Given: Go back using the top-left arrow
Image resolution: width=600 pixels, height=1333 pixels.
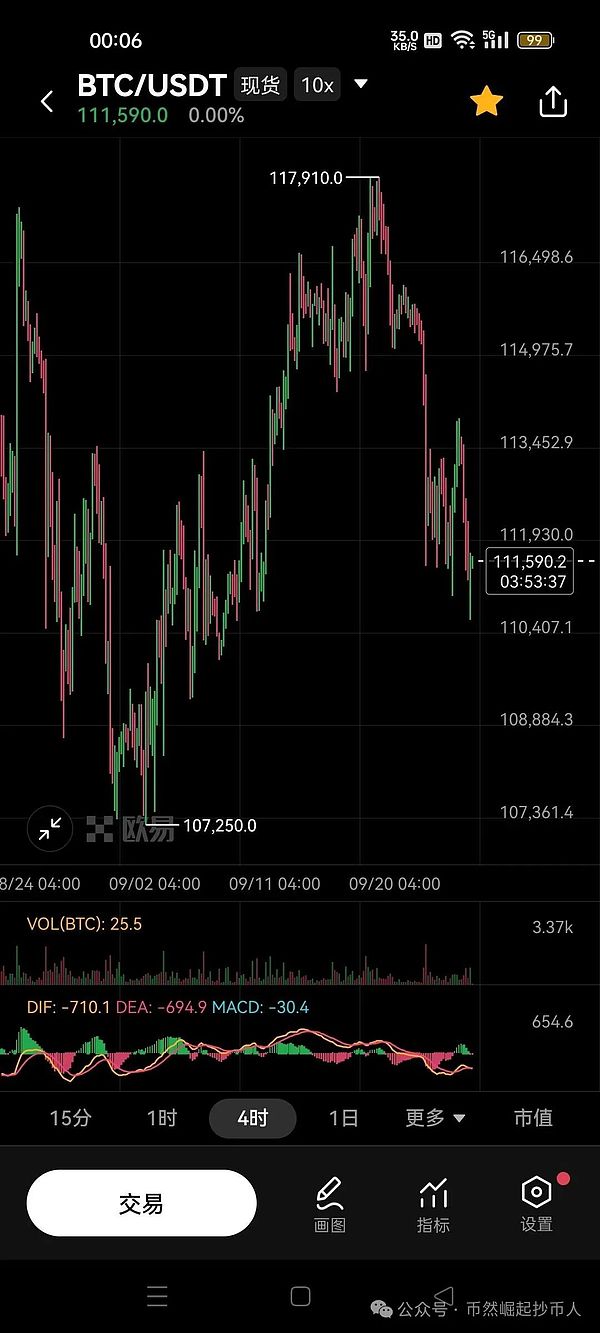Looking at the screenshot, I should point(47,101).
